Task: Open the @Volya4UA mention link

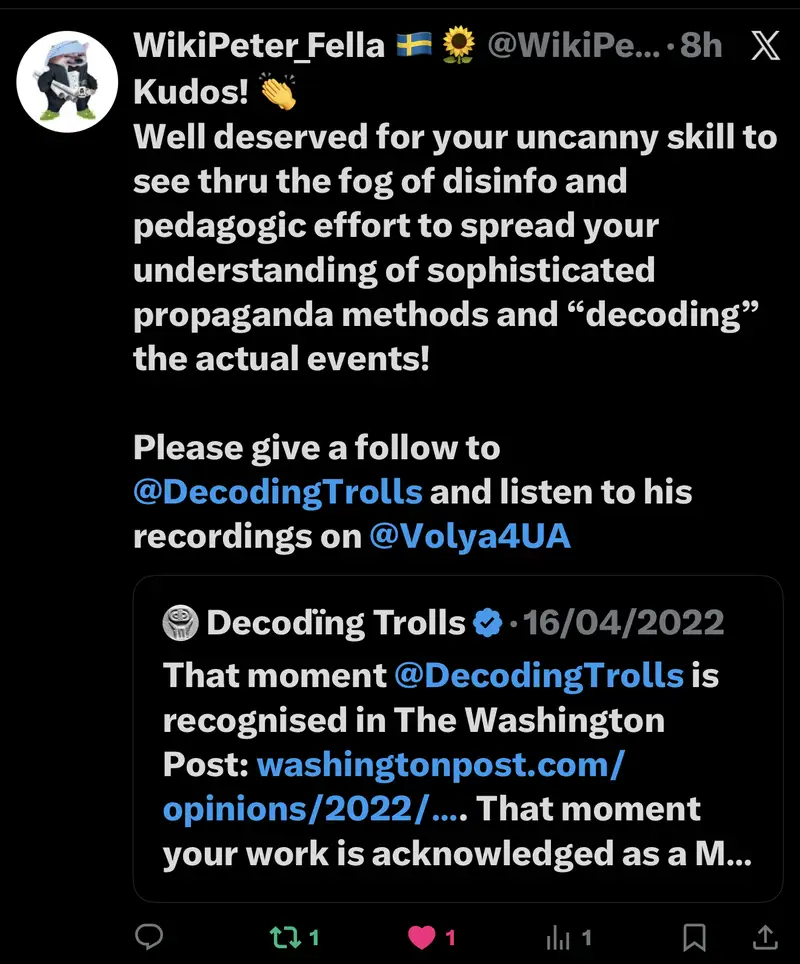Action: coord(470,536)
